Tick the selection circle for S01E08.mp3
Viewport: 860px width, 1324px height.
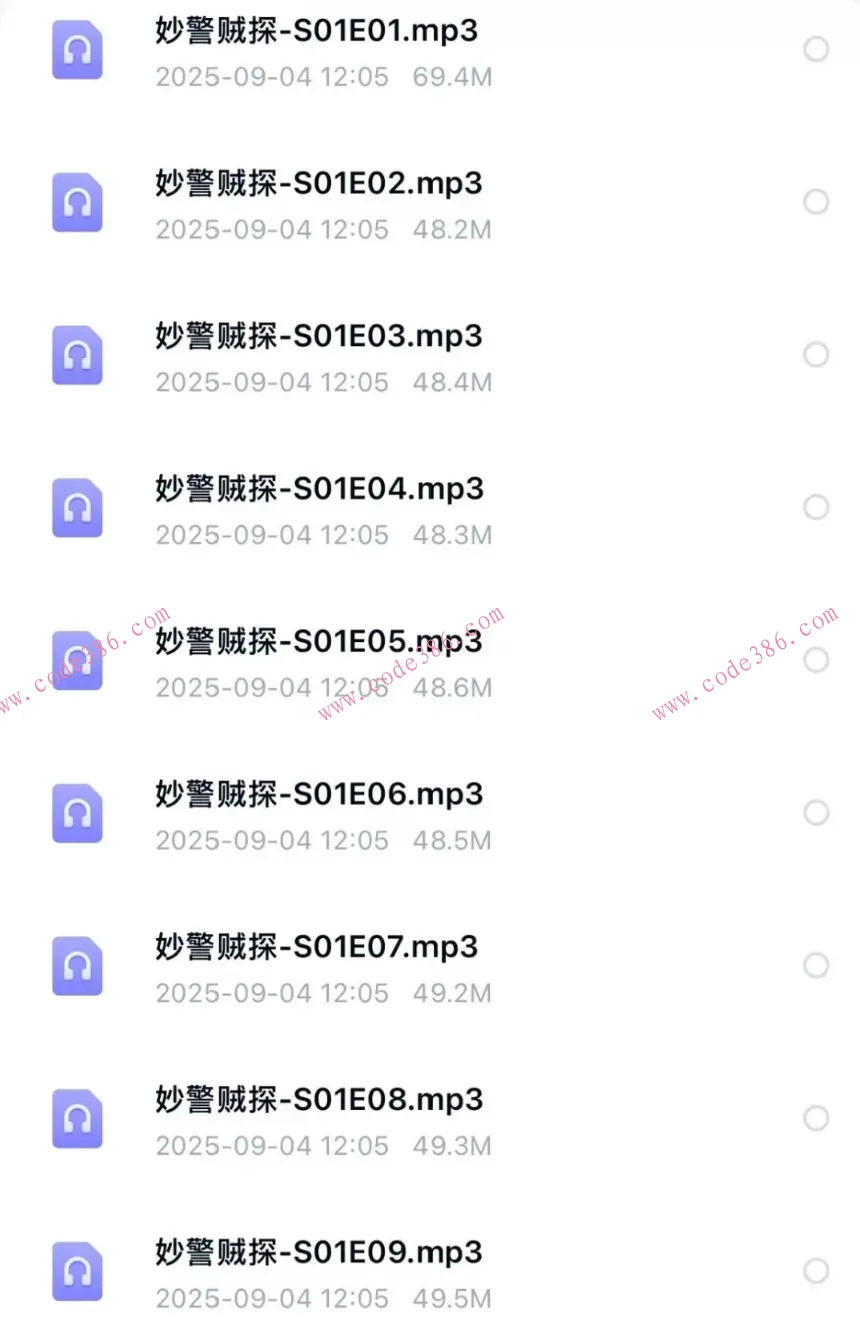tap(816, 1118)
